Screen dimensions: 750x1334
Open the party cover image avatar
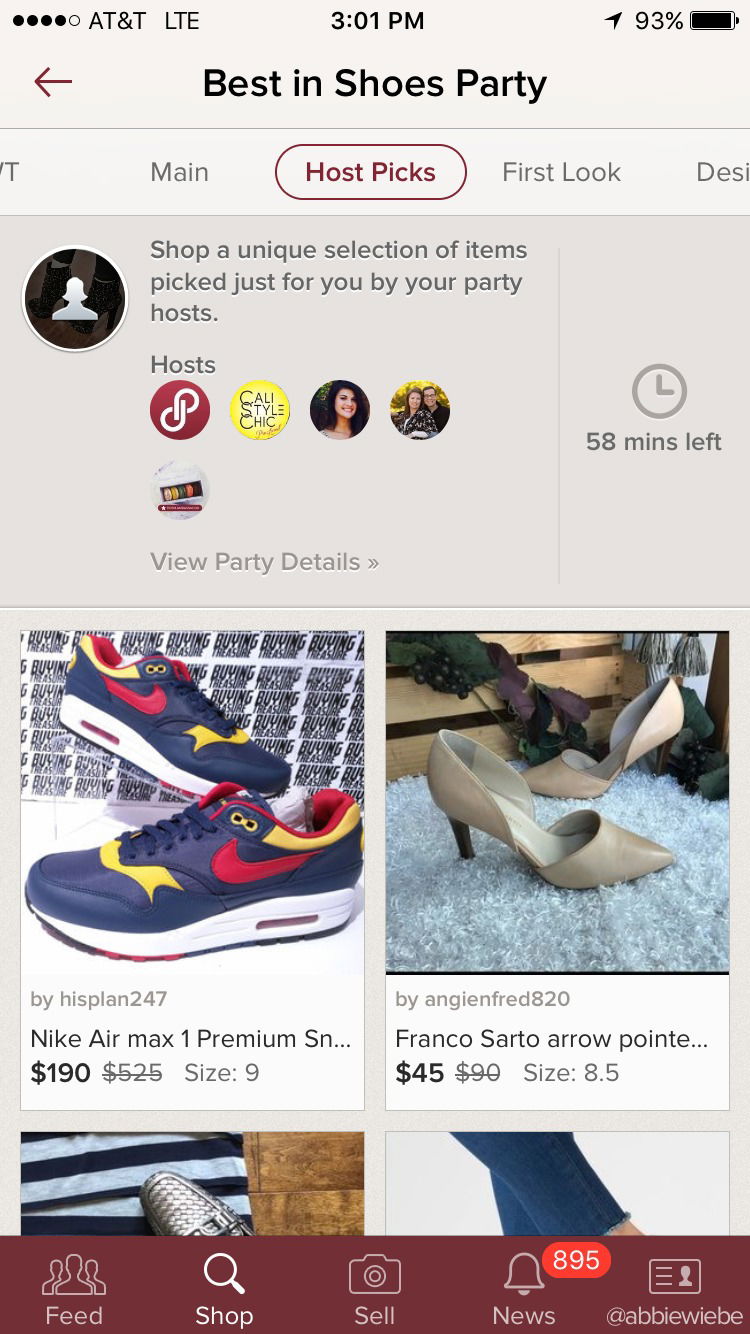click(x=75, y=299)
